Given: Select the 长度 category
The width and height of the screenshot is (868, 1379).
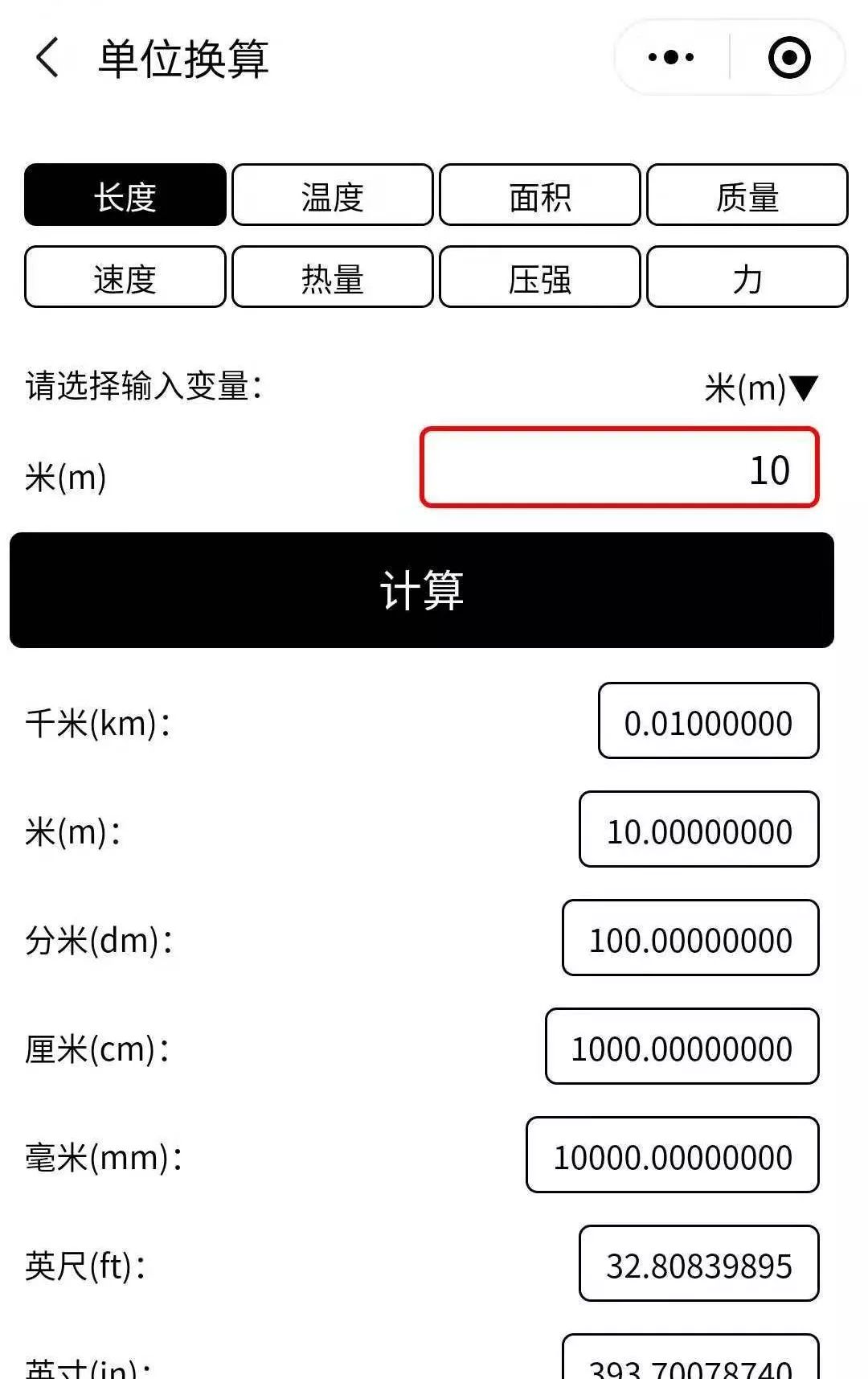Looking at the screenshot, I should point(125,195).
